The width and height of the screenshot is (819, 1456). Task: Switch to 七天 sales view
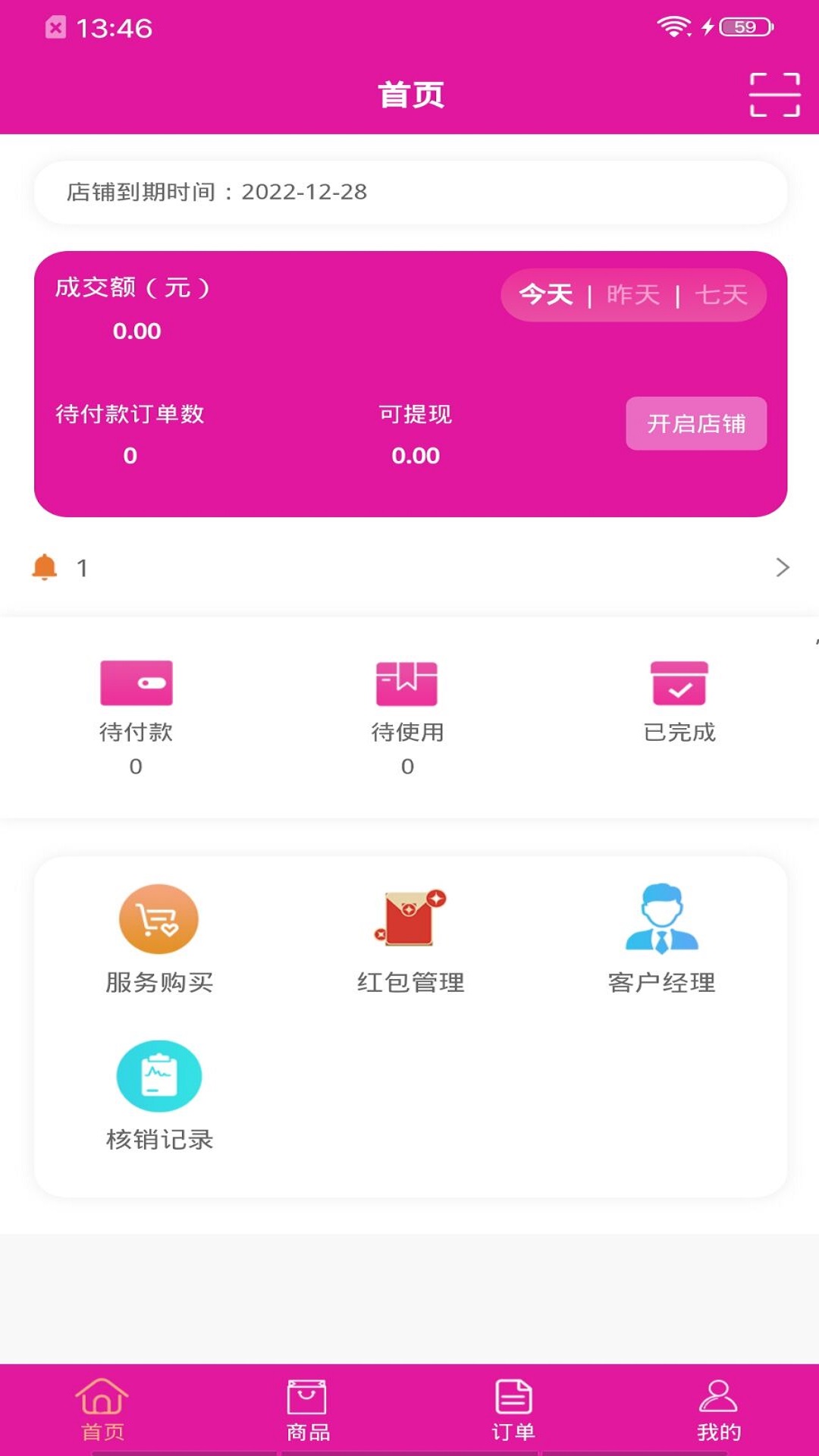point(721,294)
